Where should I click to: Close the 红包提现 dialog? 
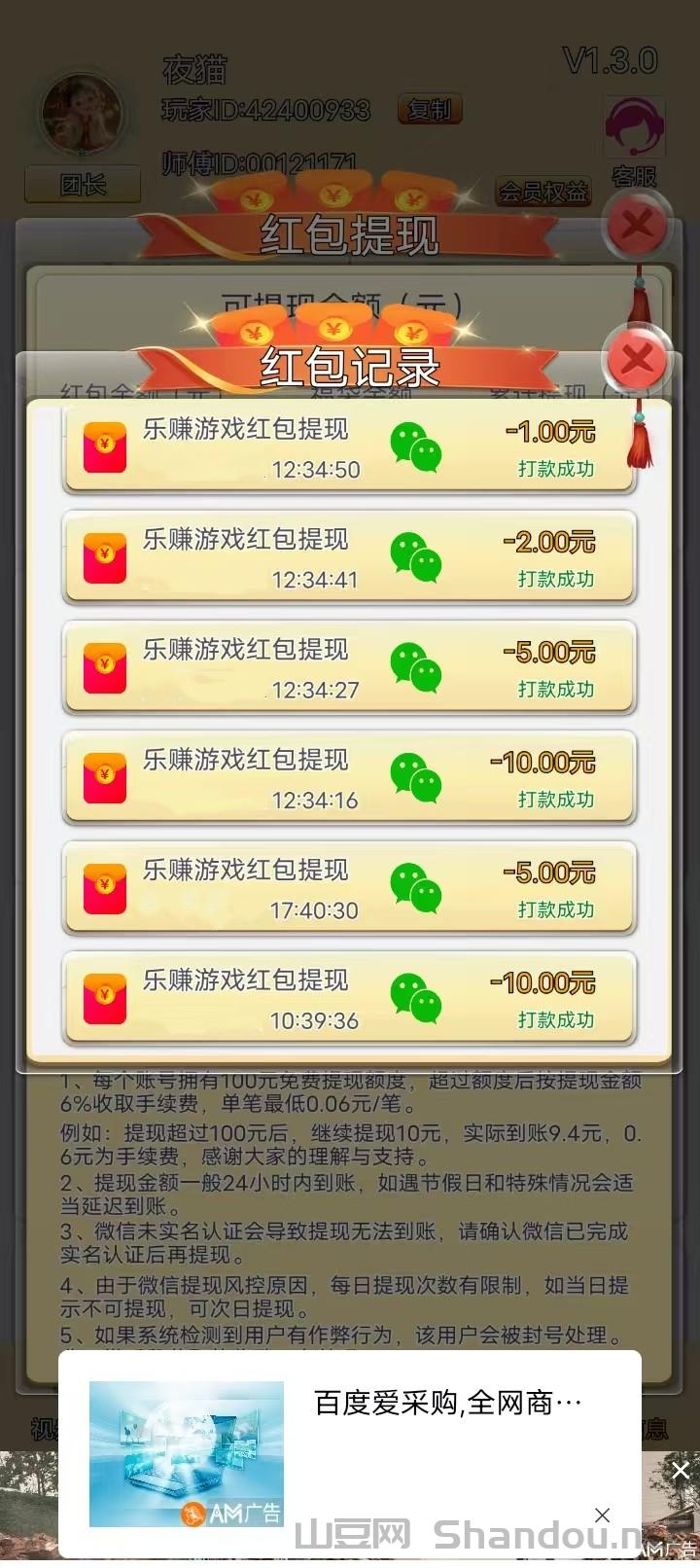coord(637,226)
